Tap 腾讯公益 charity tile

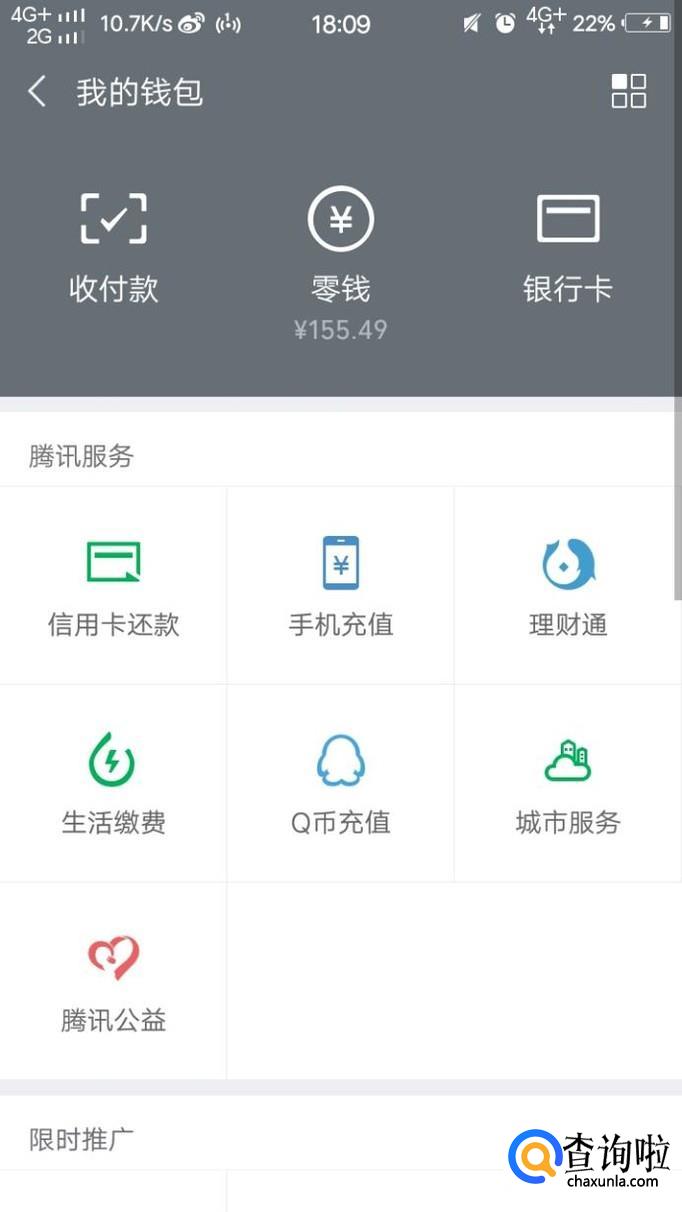pyautogui.click(x=113, y=981)
